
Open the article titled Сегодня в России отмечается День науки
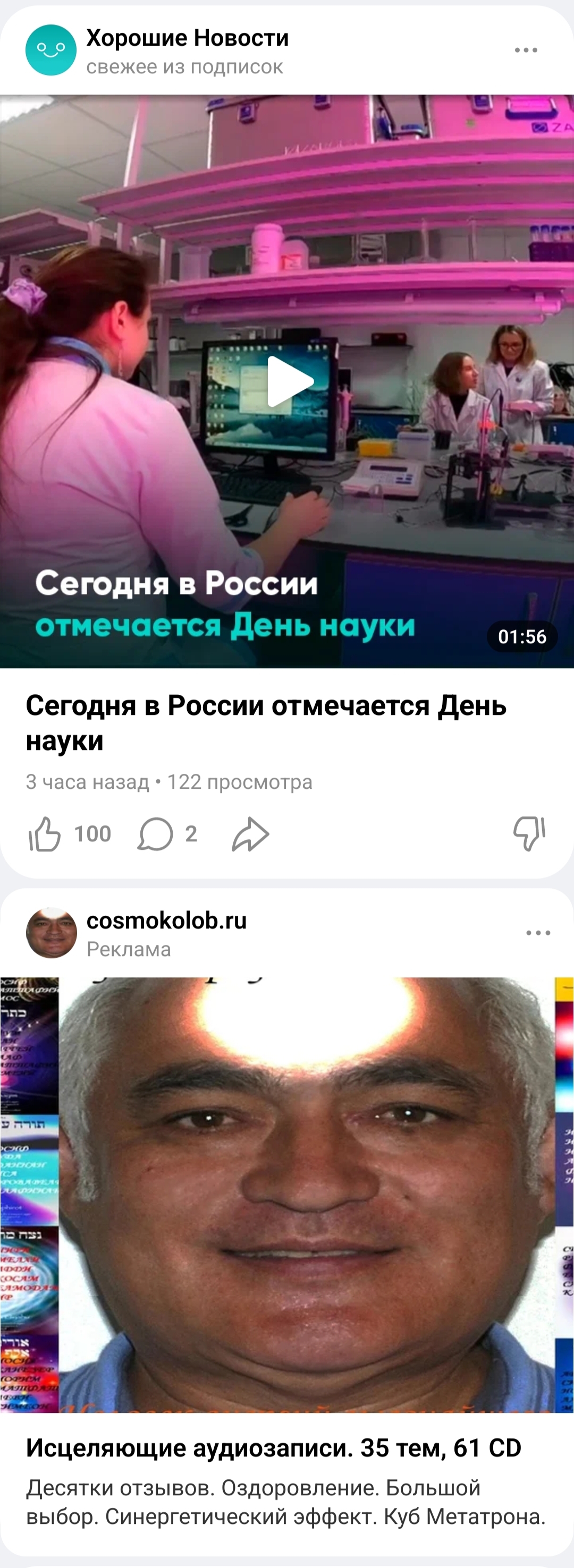tap(266, 722)
